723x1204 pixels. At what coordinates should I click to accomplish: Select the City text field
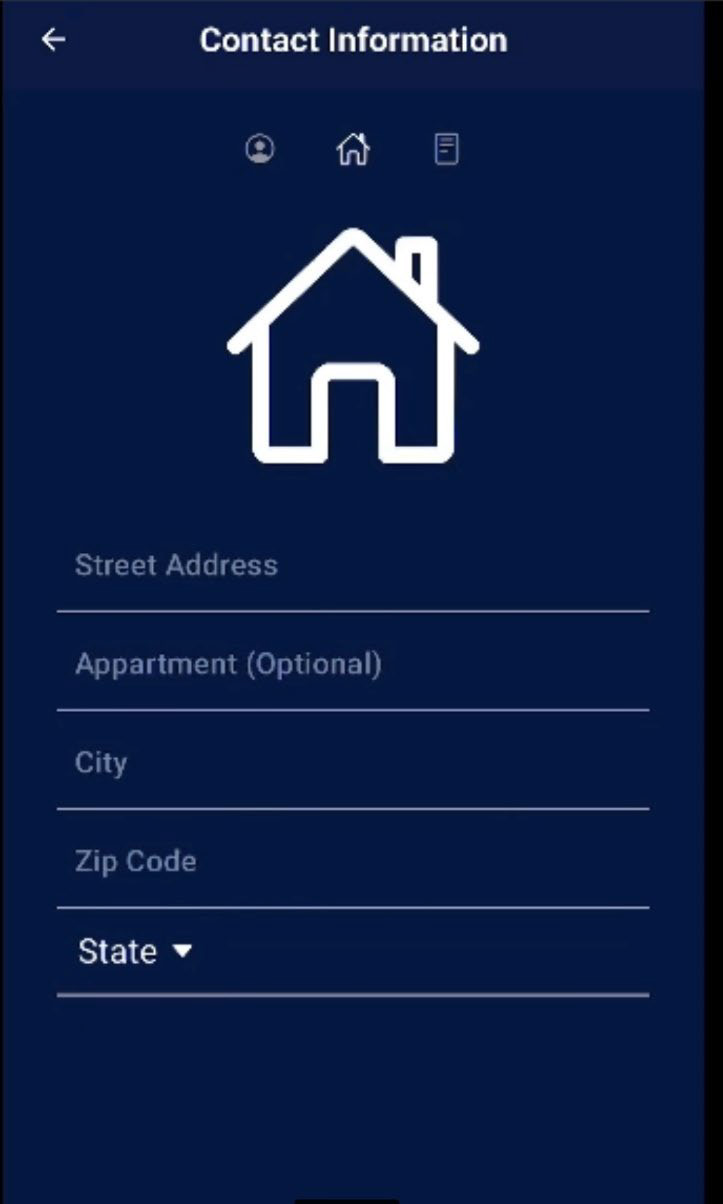[x=352, y=764]
